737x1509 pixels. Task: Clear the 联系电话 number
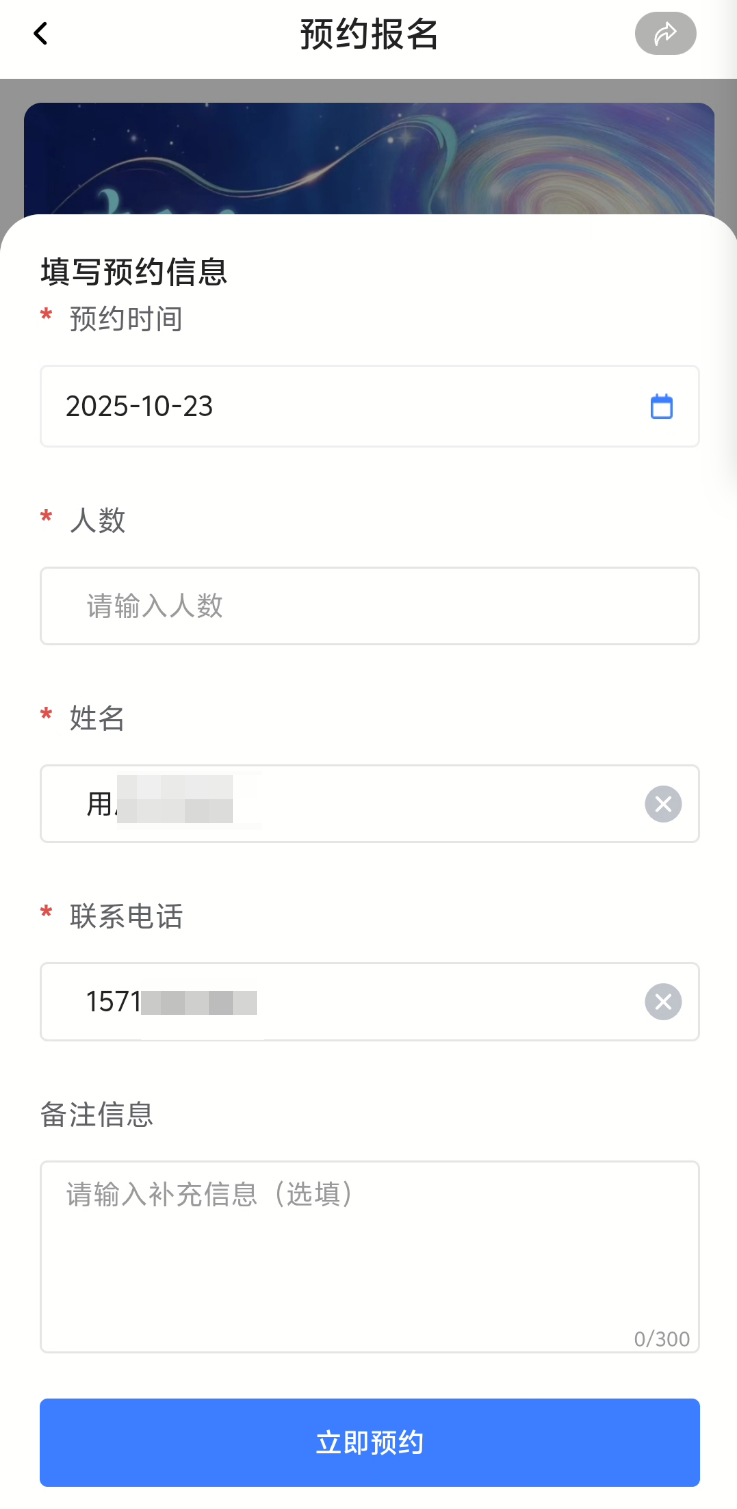(663, 1002)
